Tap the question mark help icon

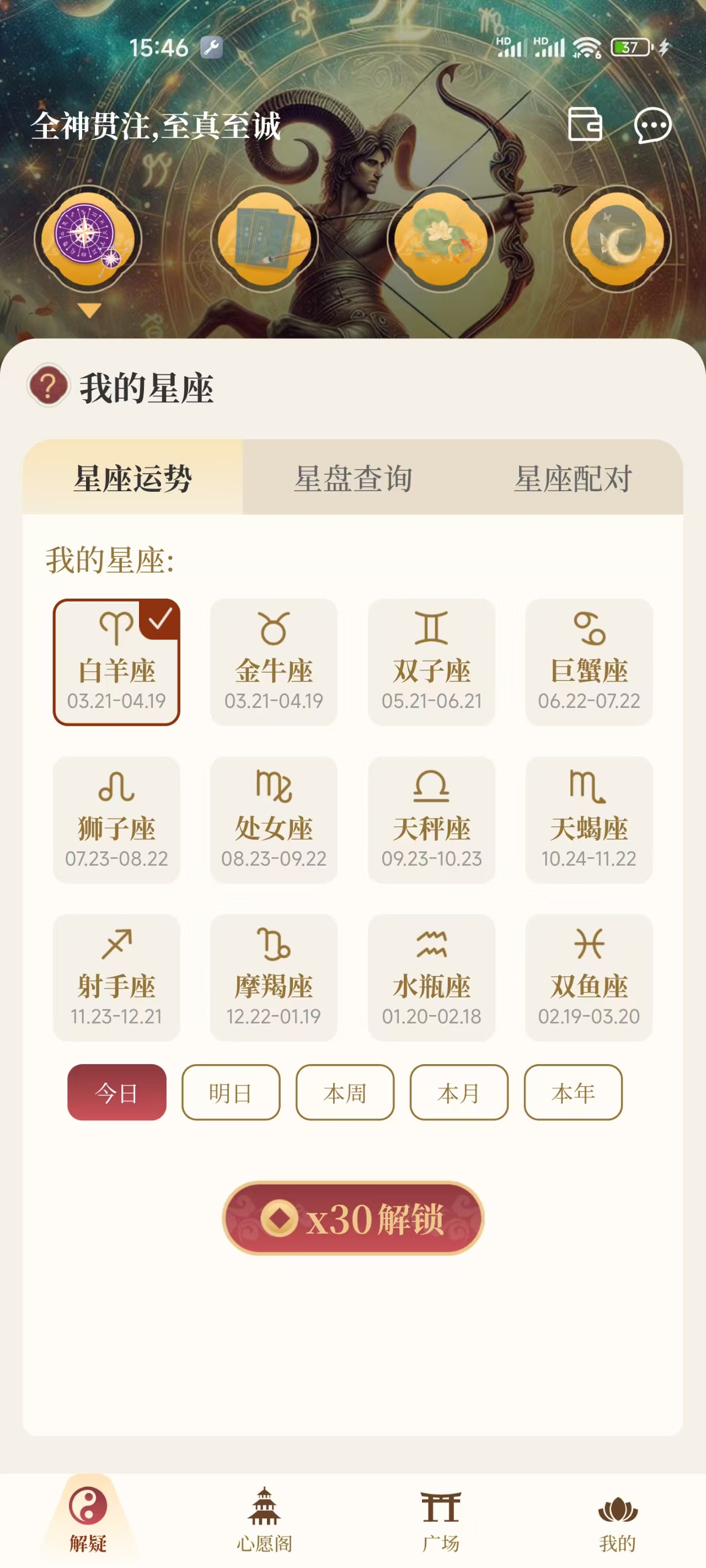coord(48,386)
